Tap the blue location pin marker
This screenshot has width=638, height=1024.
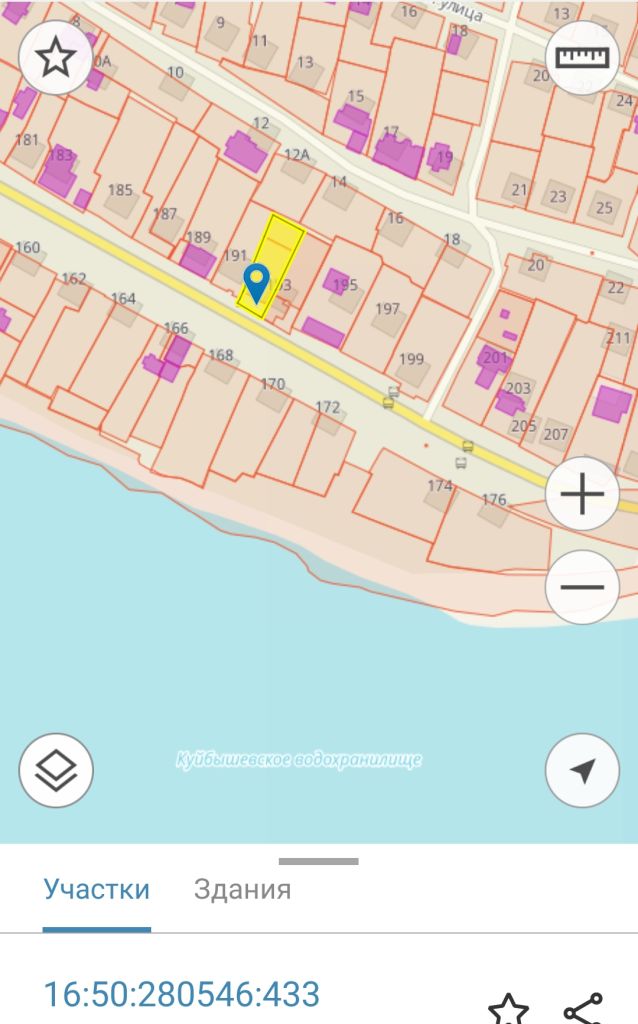pos(257,282)
